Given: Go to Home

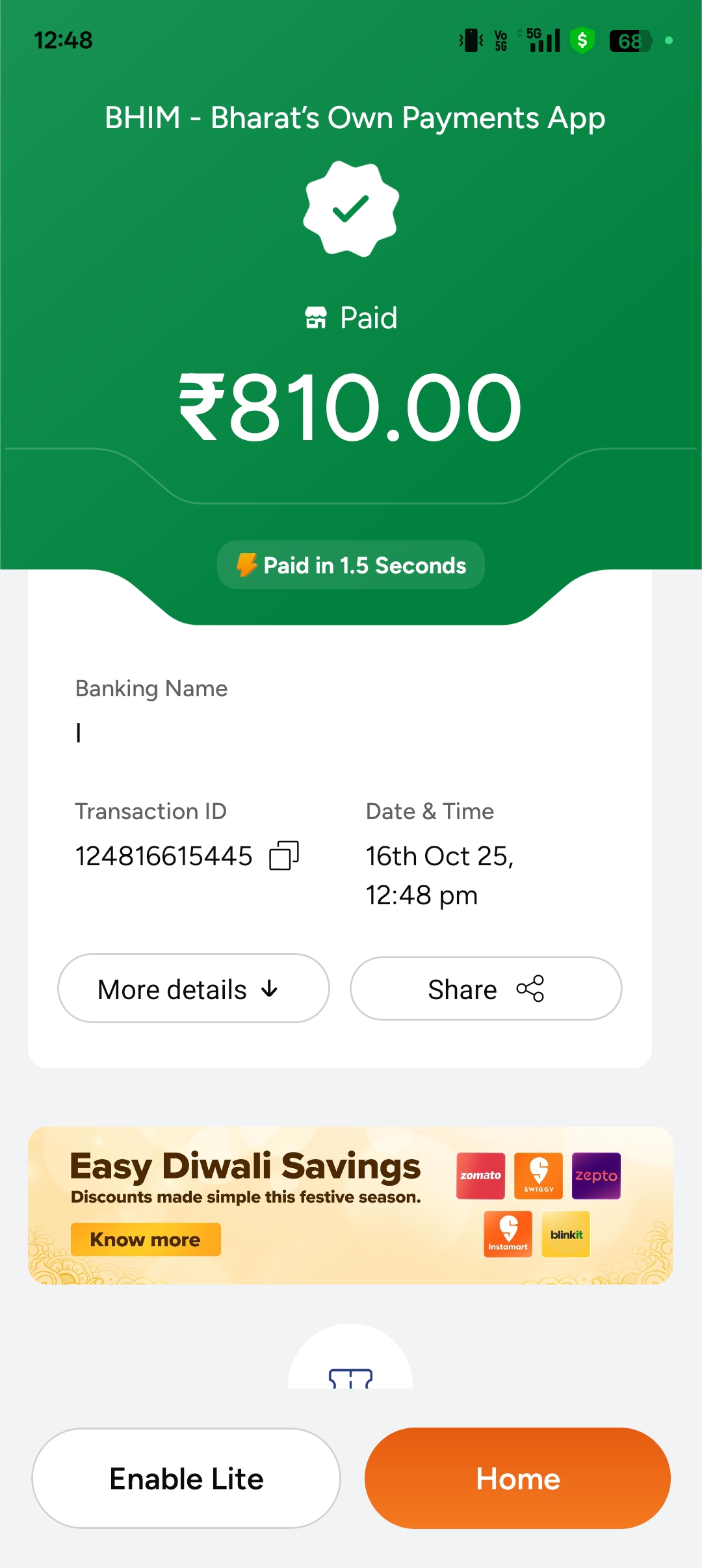Looking at the screenshot, I should pos(517,1479).
